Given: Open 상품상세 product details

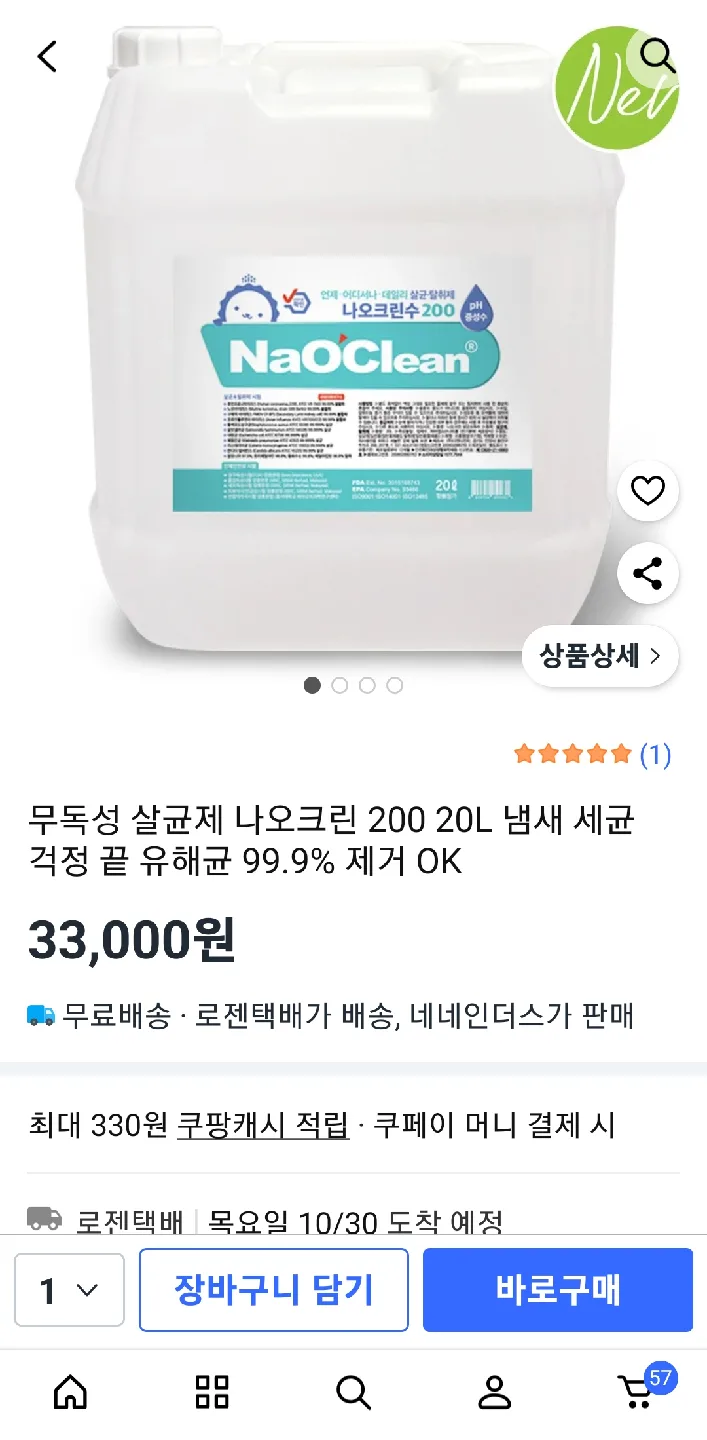Looking at the screenshot, I should coord(600,657).
